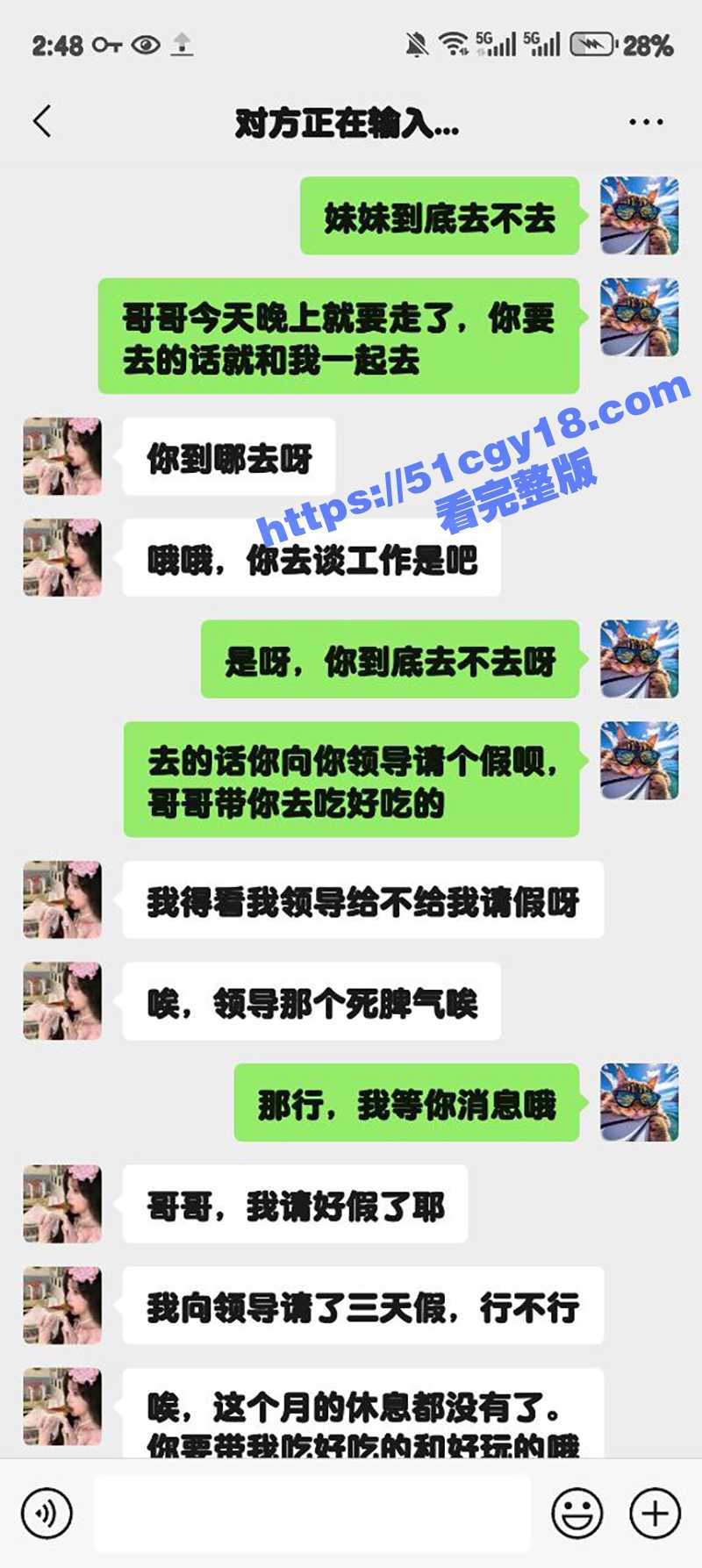Open sender avatar beside 那行,我等你消息哦
The width and height of the screenshot is (702, 1568).
pyautogui.click(x=639, y=1102)
